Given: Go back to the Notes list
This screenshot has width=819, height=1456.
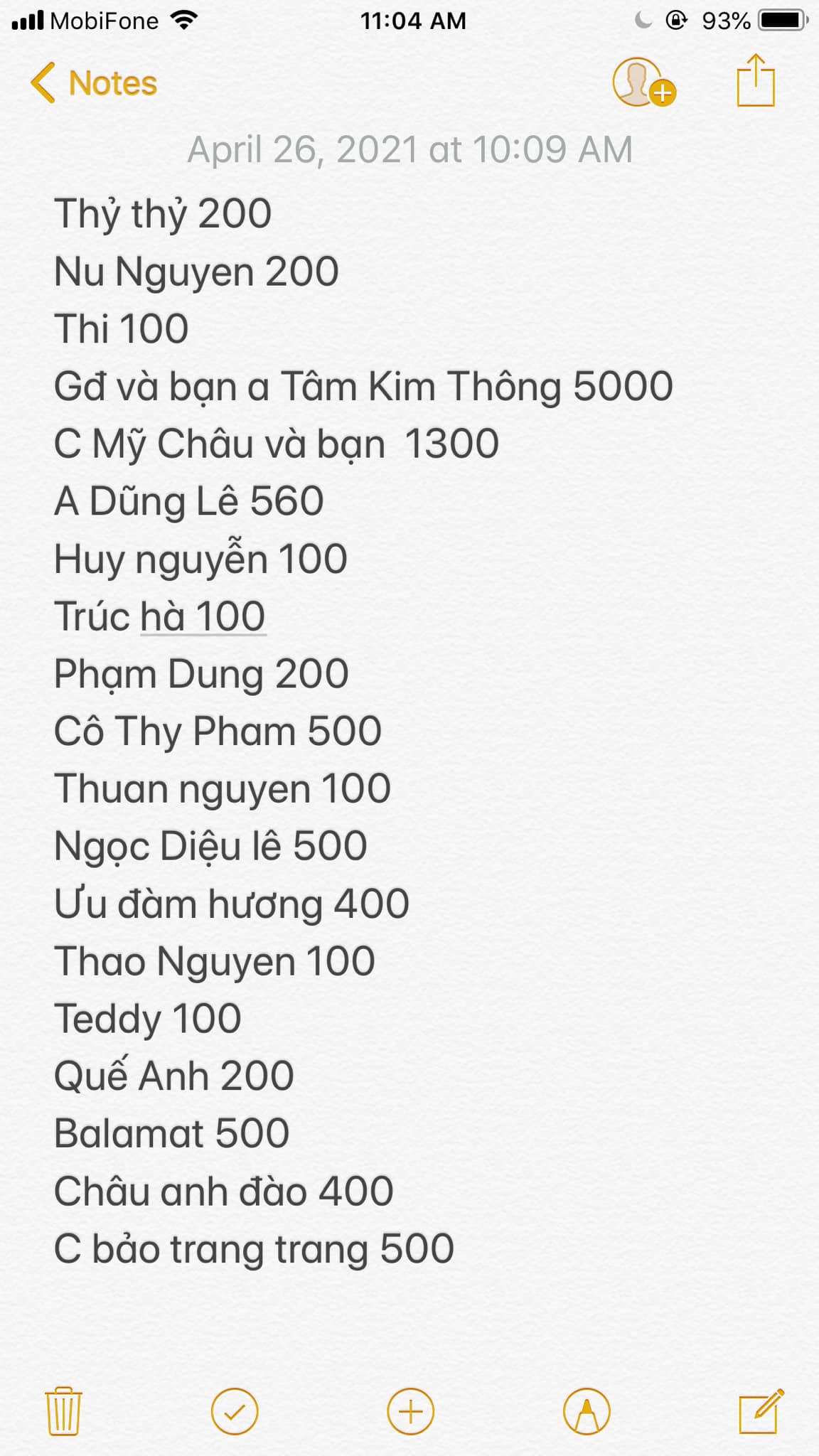Looking at the screenshot, I should [x=94, y=83].
